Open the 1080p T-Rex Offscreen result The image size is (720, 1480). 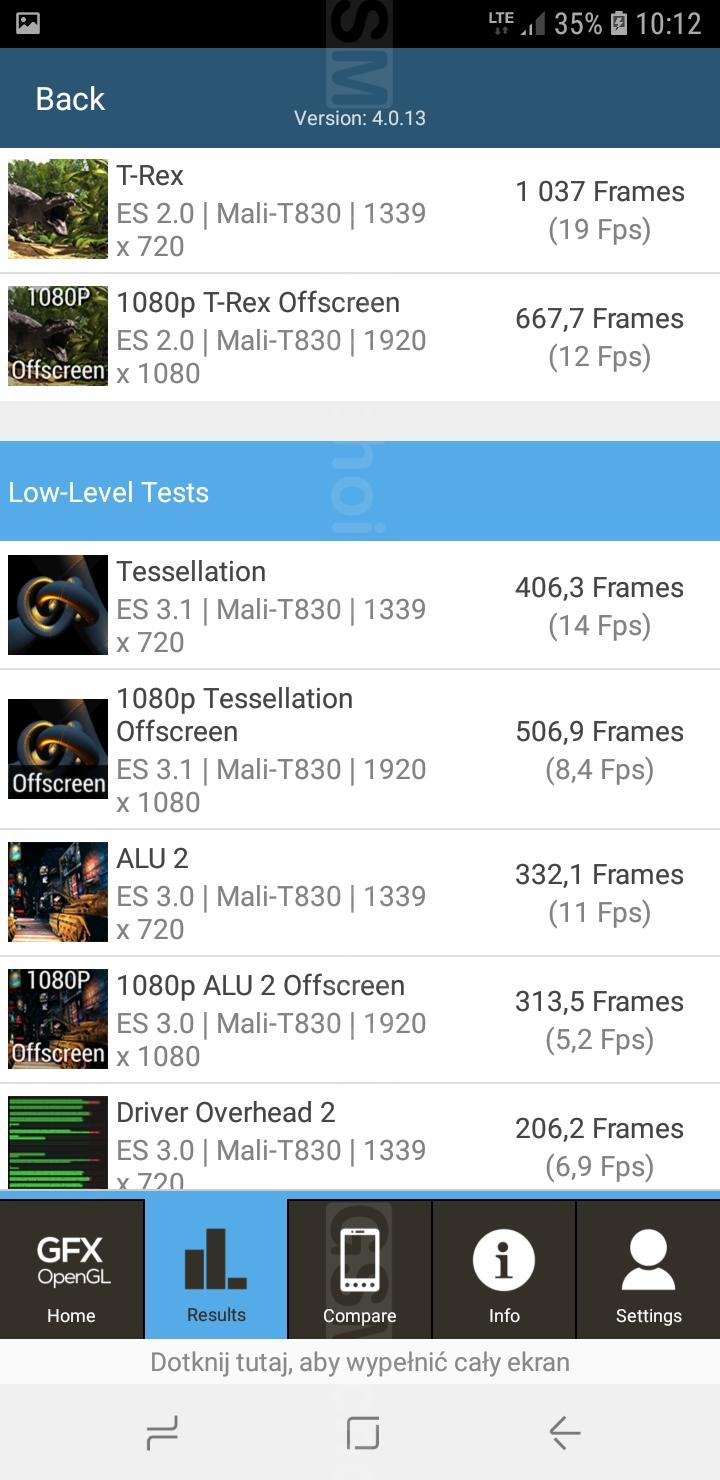point(360,338)
